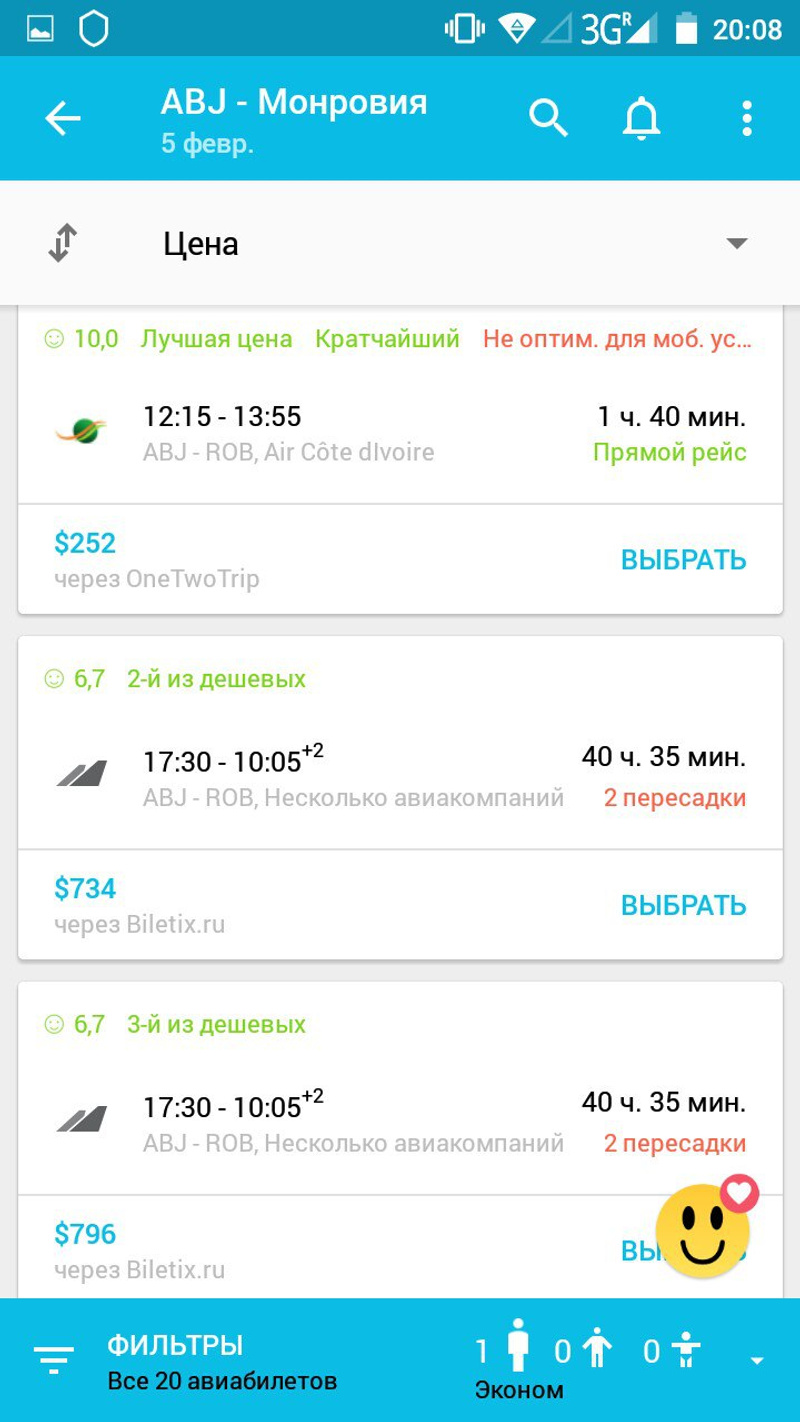
Task: Open the 3-й из дешевых flight card
Action: pos(400,1124)
